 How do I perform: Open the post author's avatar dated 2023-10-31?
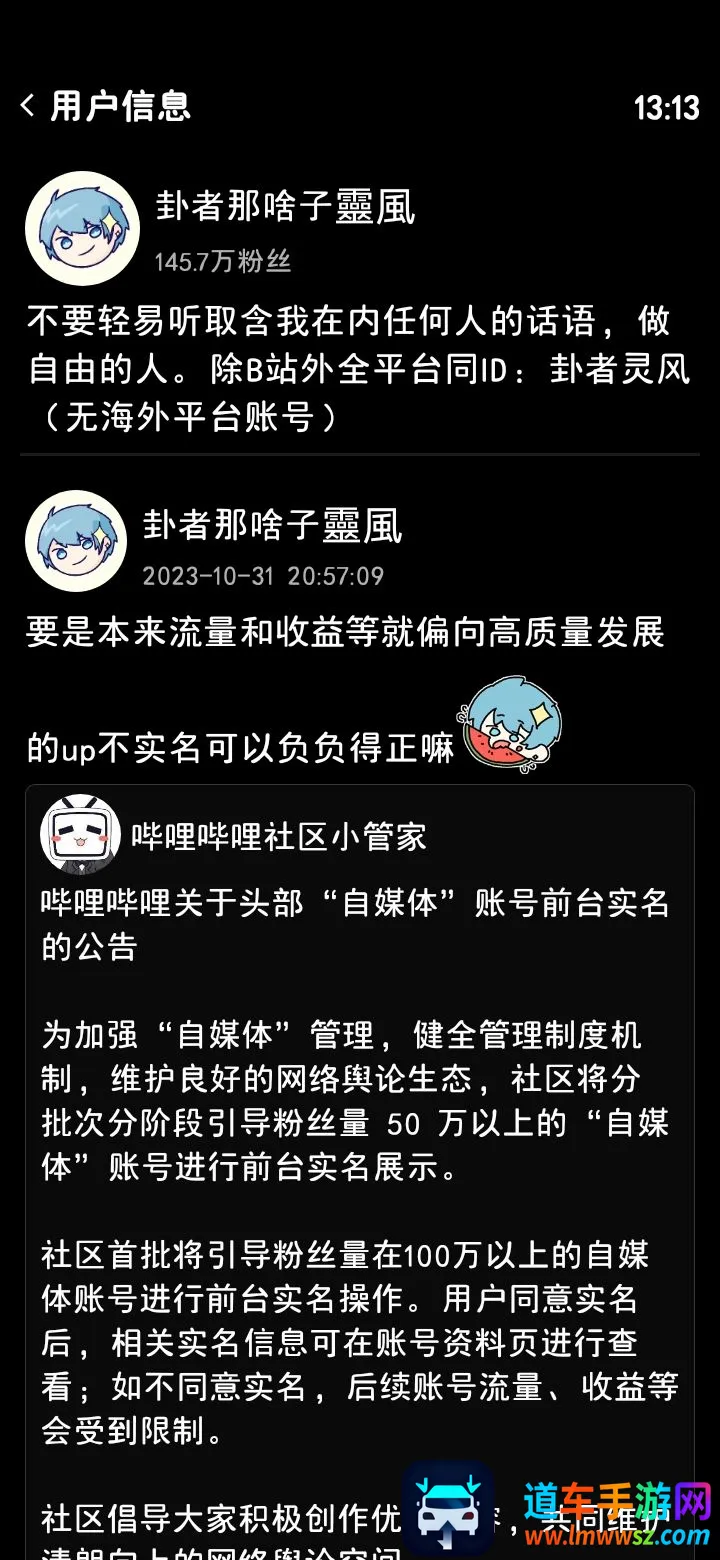[x=76, y=541]
